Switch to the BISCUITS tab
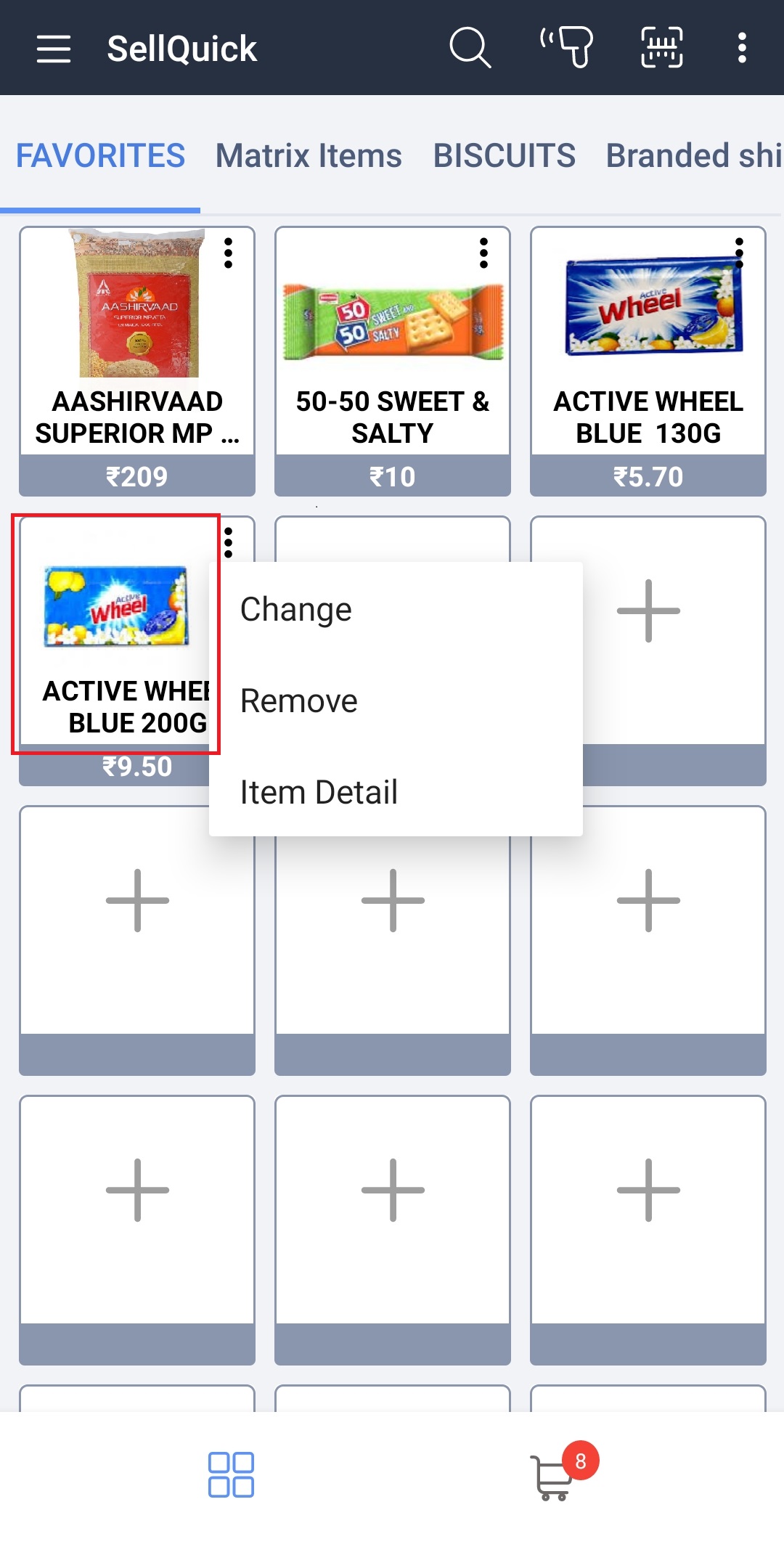Image resolution: width=784 pixels, height=1547 pixels. 504,155
